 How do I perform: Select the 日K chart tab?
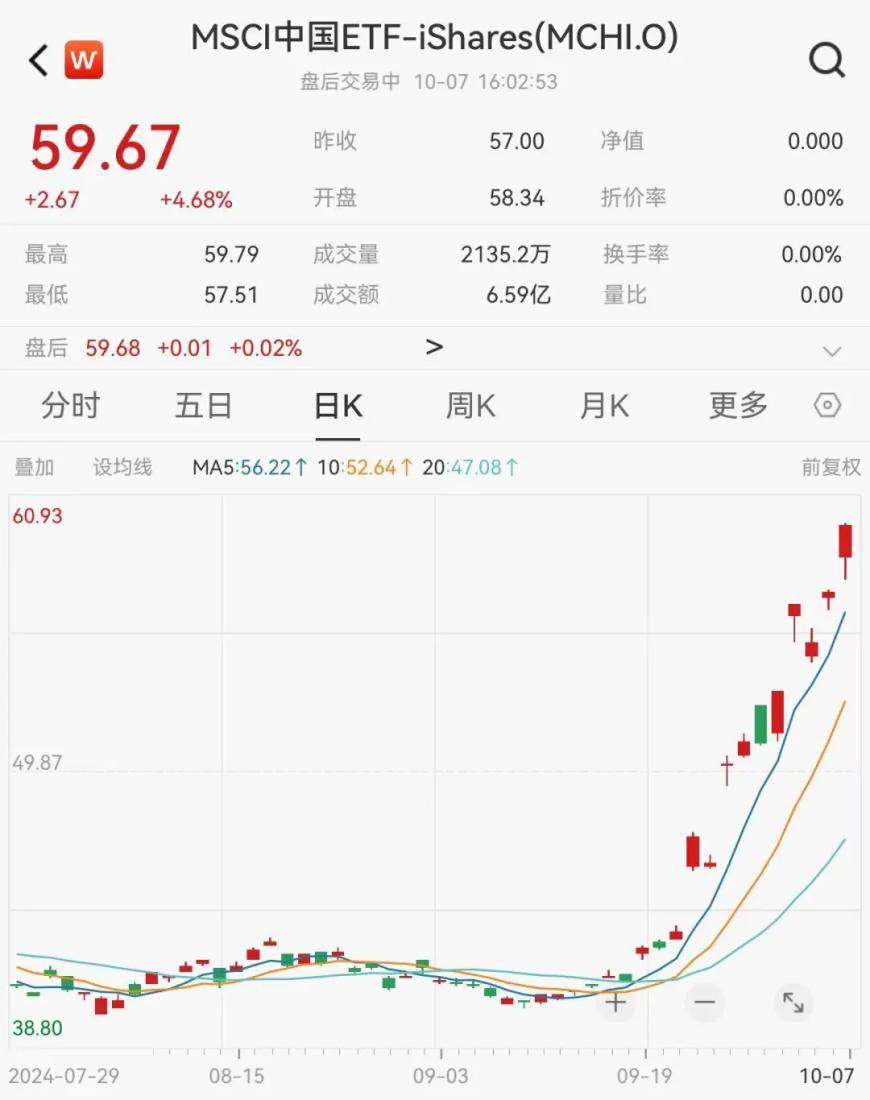click(x=338, y=406)
